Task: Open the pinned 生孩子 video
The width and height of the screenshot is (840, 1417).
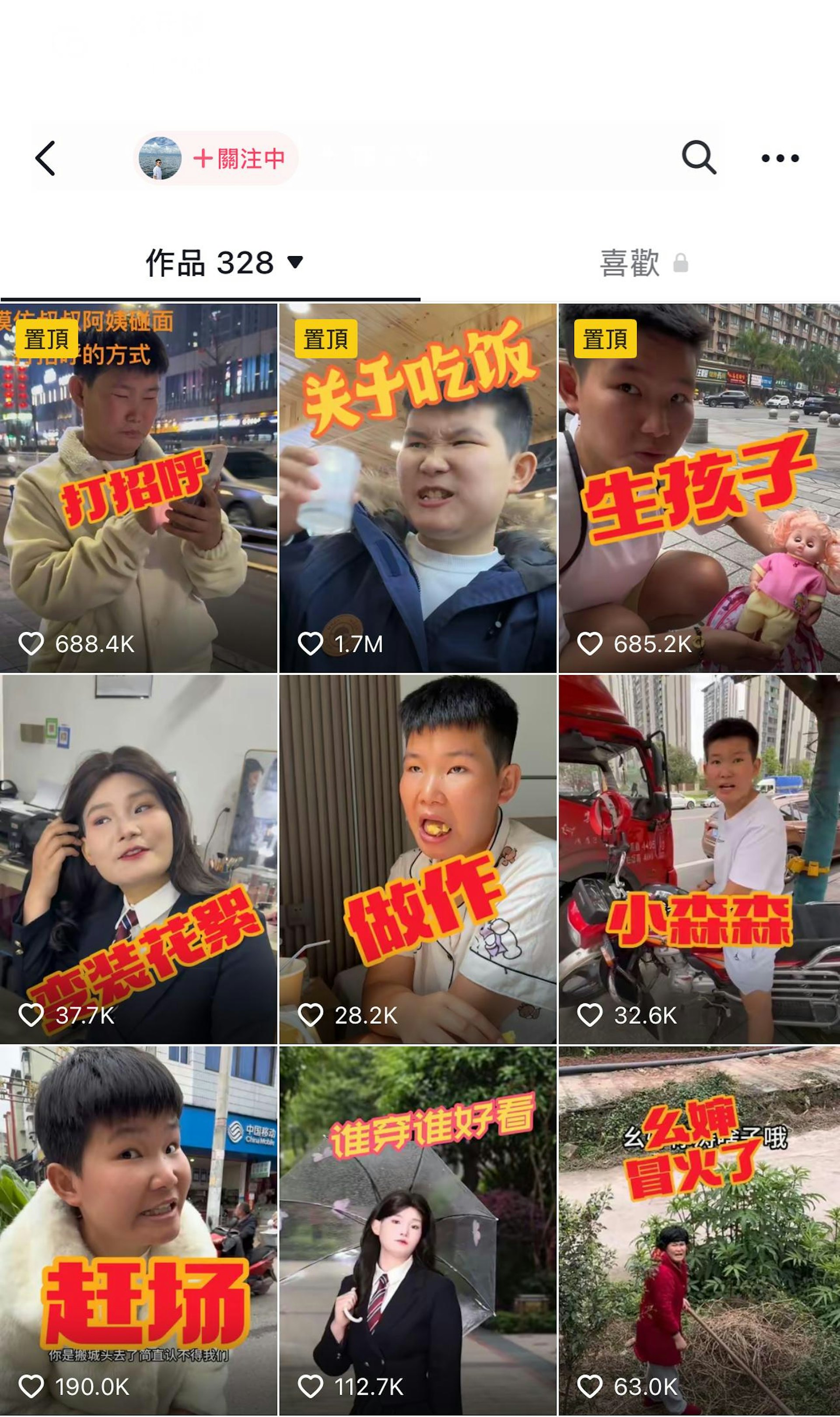Action: point(699,488)
